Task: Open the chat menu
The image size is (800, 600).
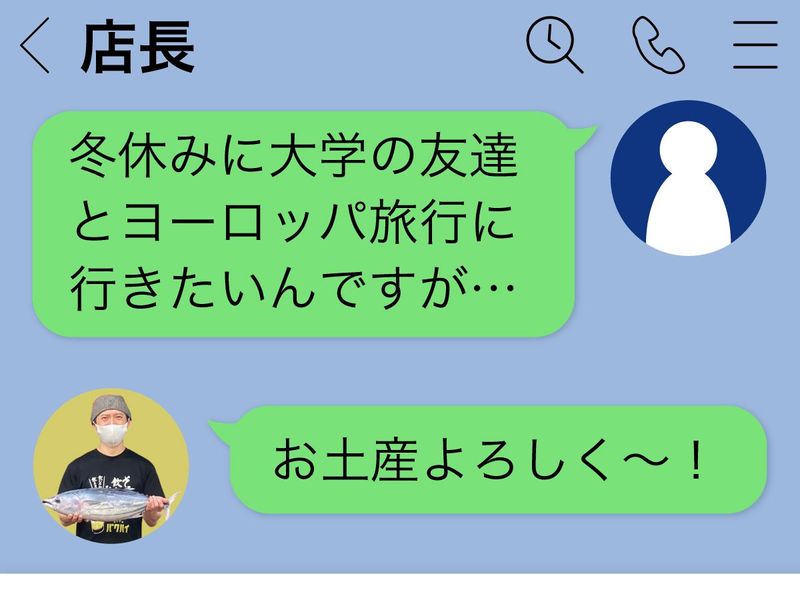Action: (755, 46)
